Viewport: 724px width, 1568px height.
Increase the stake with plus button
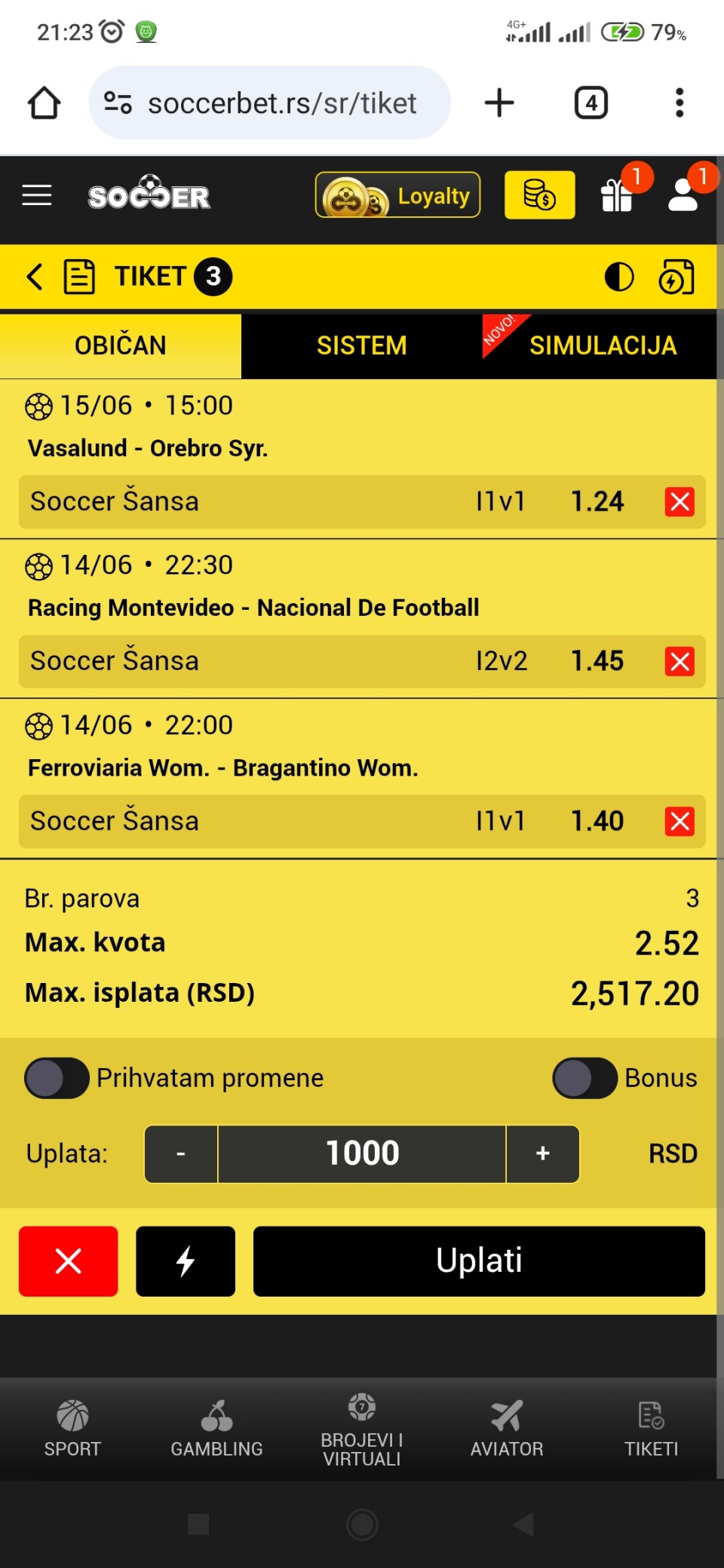542,1153
